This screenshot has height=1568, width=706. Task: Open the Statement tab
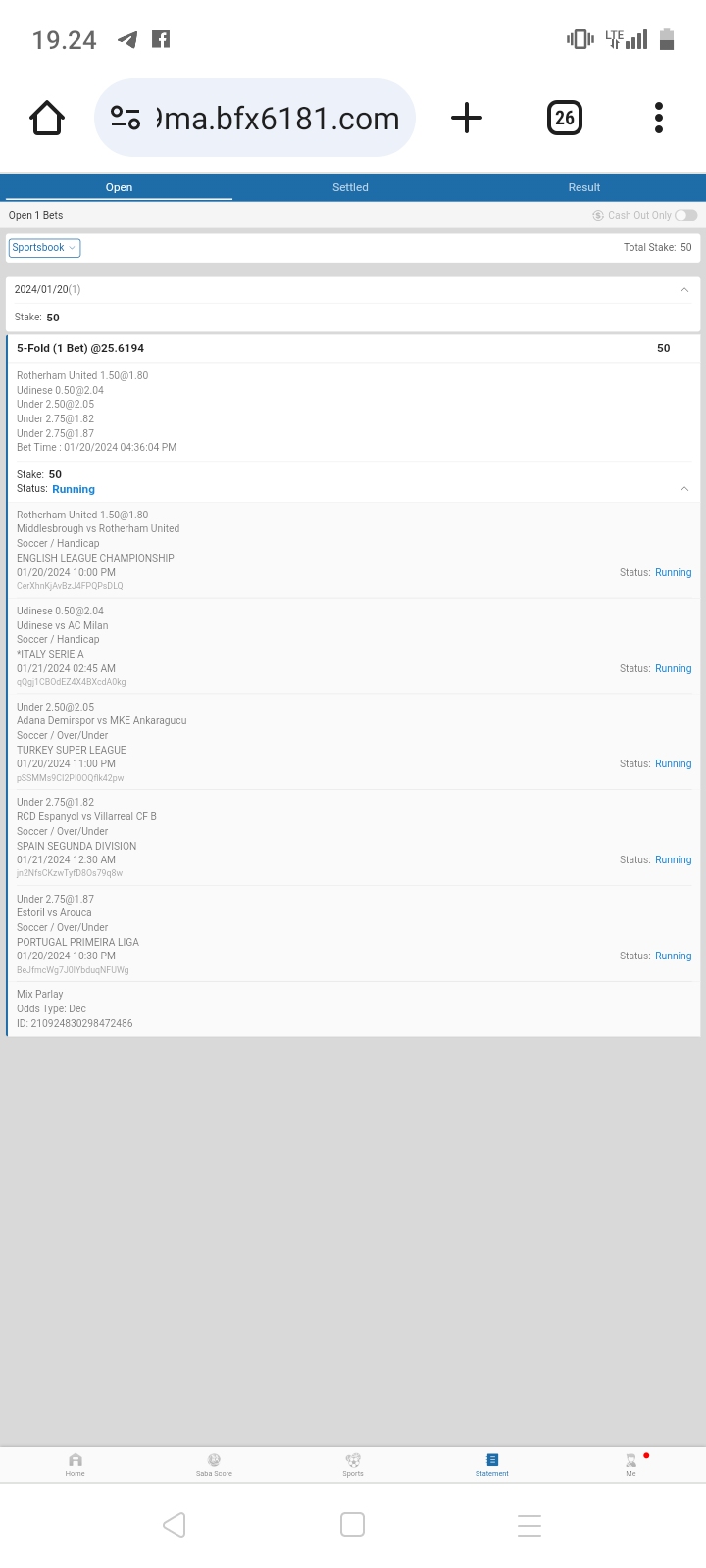point(492,1464)
